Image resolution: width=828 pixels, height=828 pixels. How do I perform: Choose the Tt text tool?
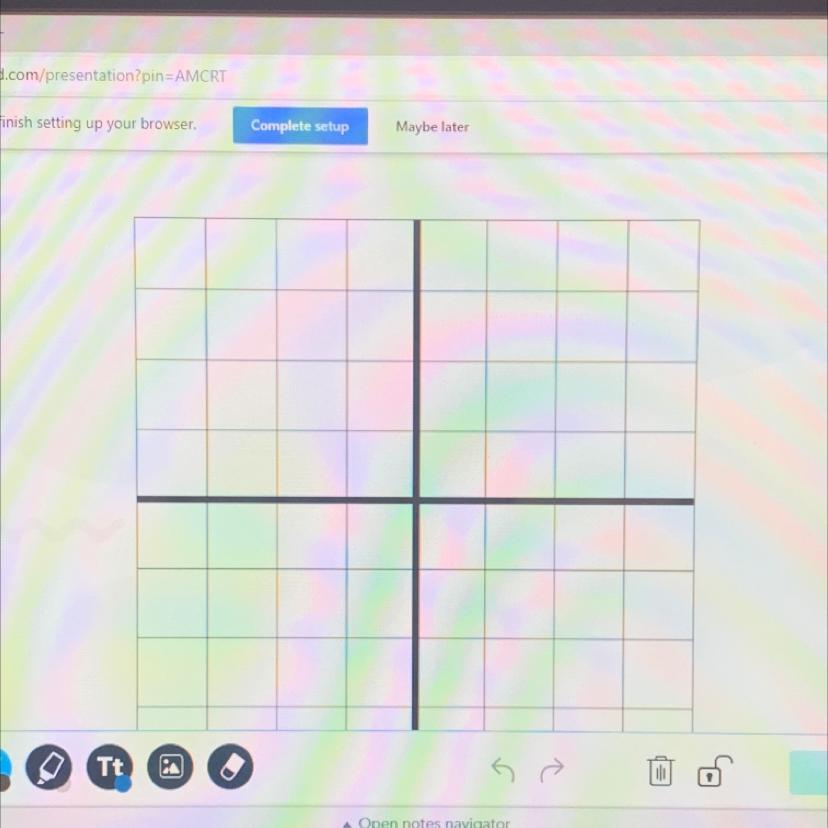(110, 766)
